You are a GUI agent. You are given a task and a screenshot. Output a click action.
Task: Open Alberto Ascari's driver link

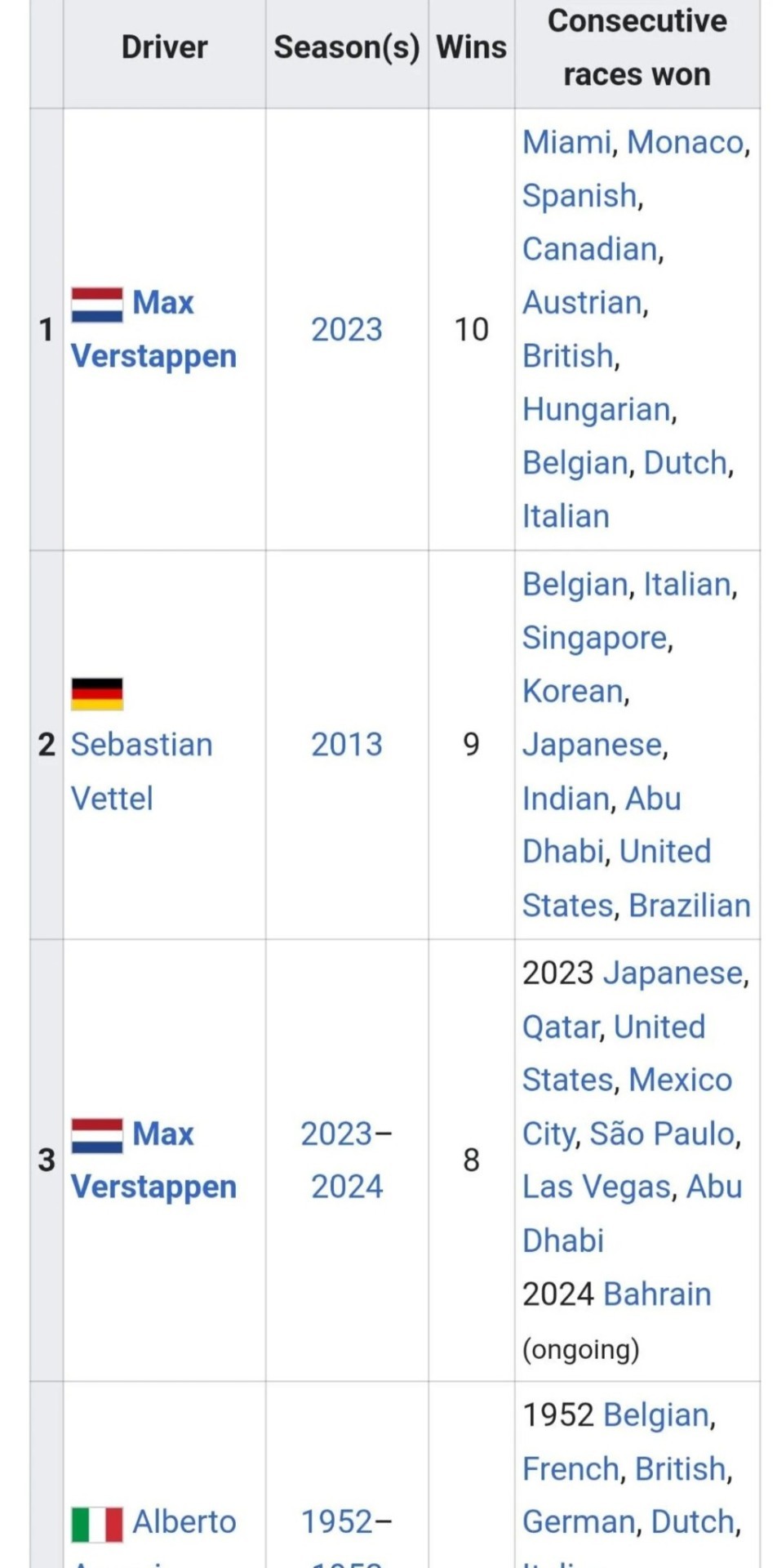pos(184,1521)
